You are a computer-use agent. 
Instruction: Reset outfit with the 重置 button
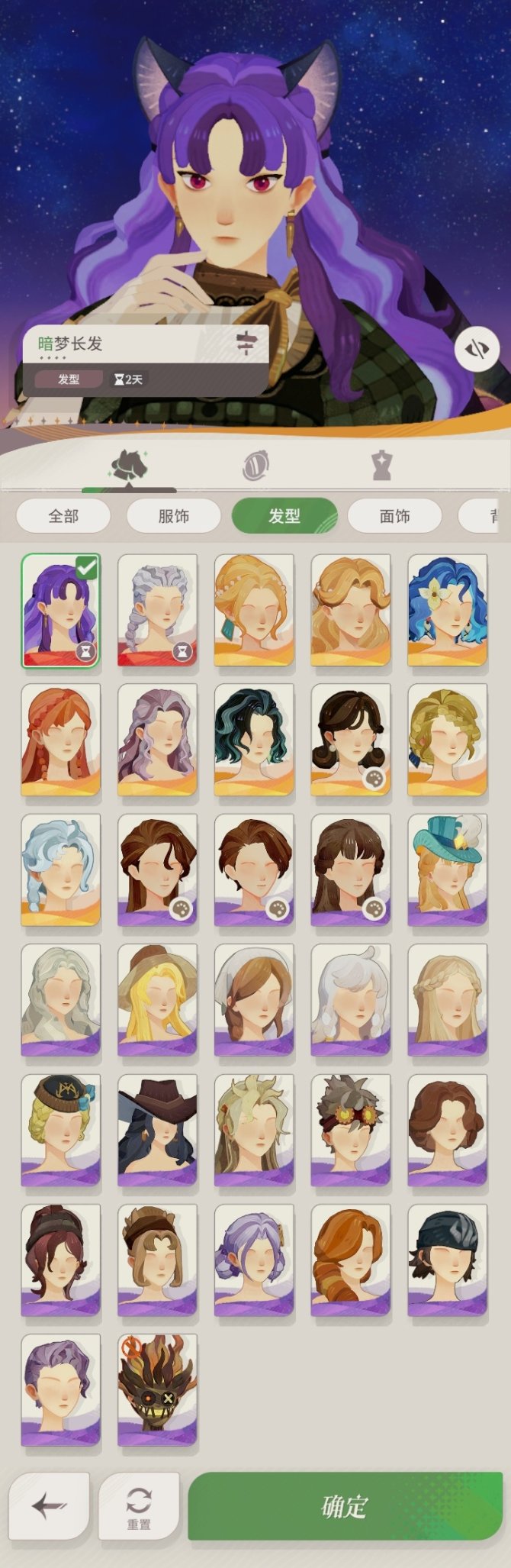tap(139, 1505)
